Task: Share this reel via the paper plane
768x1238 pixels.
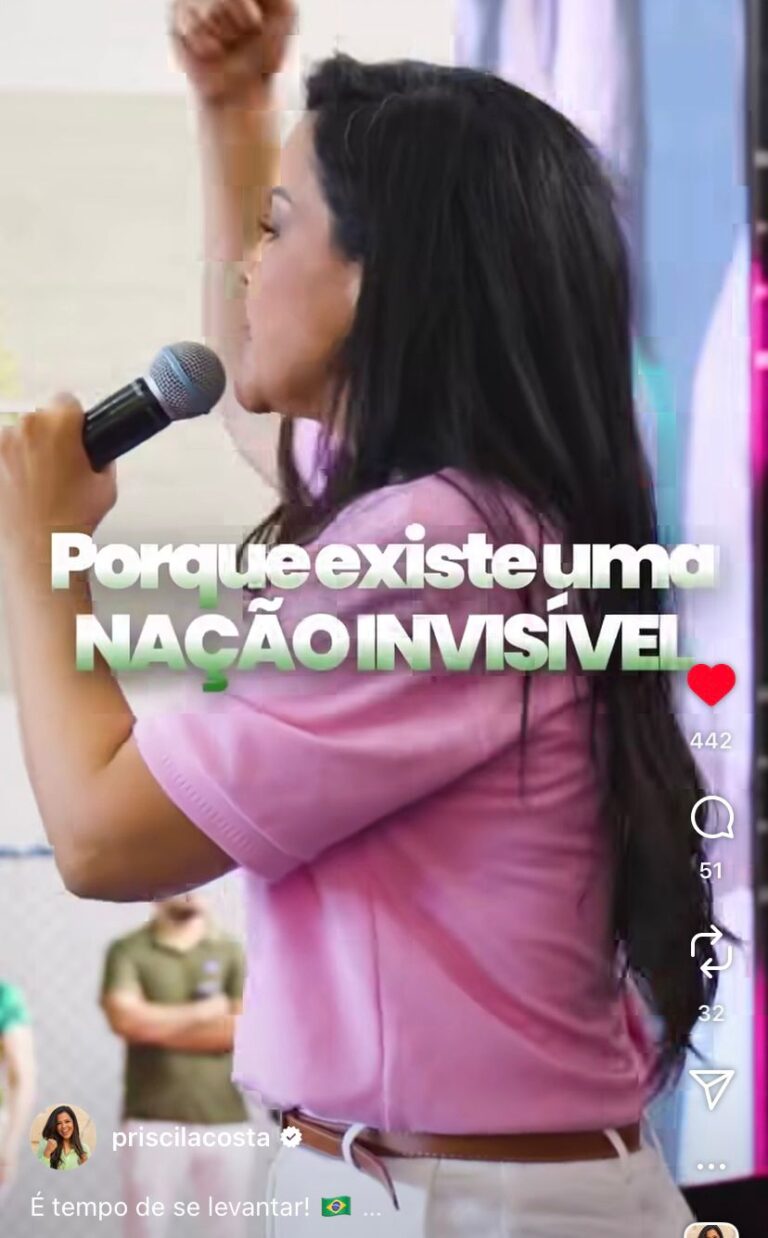Action: click(x=712, y=1088)
